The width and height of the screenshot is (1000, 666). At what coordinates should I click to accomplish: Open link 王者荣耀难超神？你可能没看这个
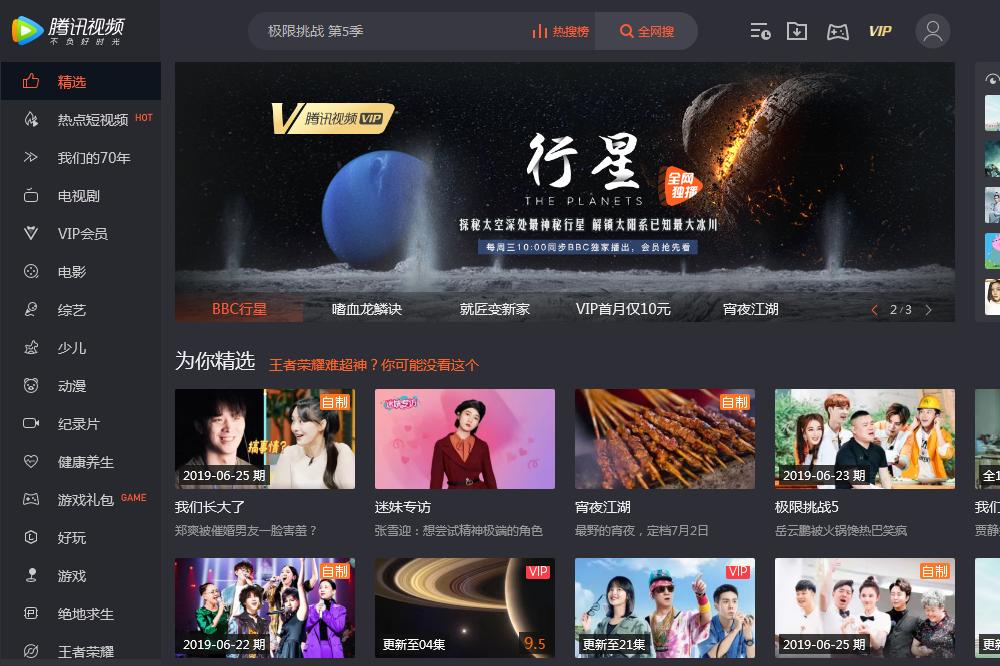(x=374, y=365)
